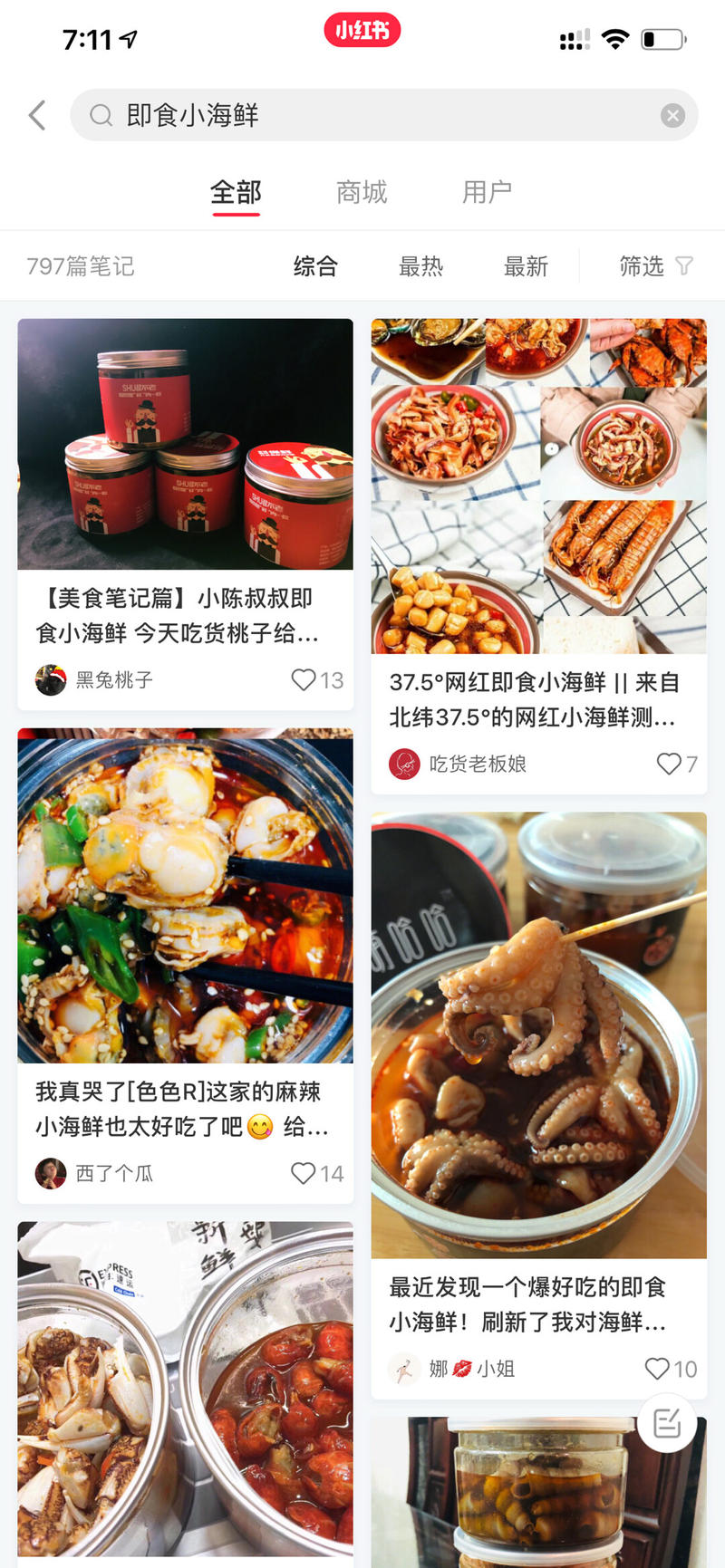Screen dimensions: 725x1568
Task: Select the 综合 sorting option
Action: [x=314, y=265]
